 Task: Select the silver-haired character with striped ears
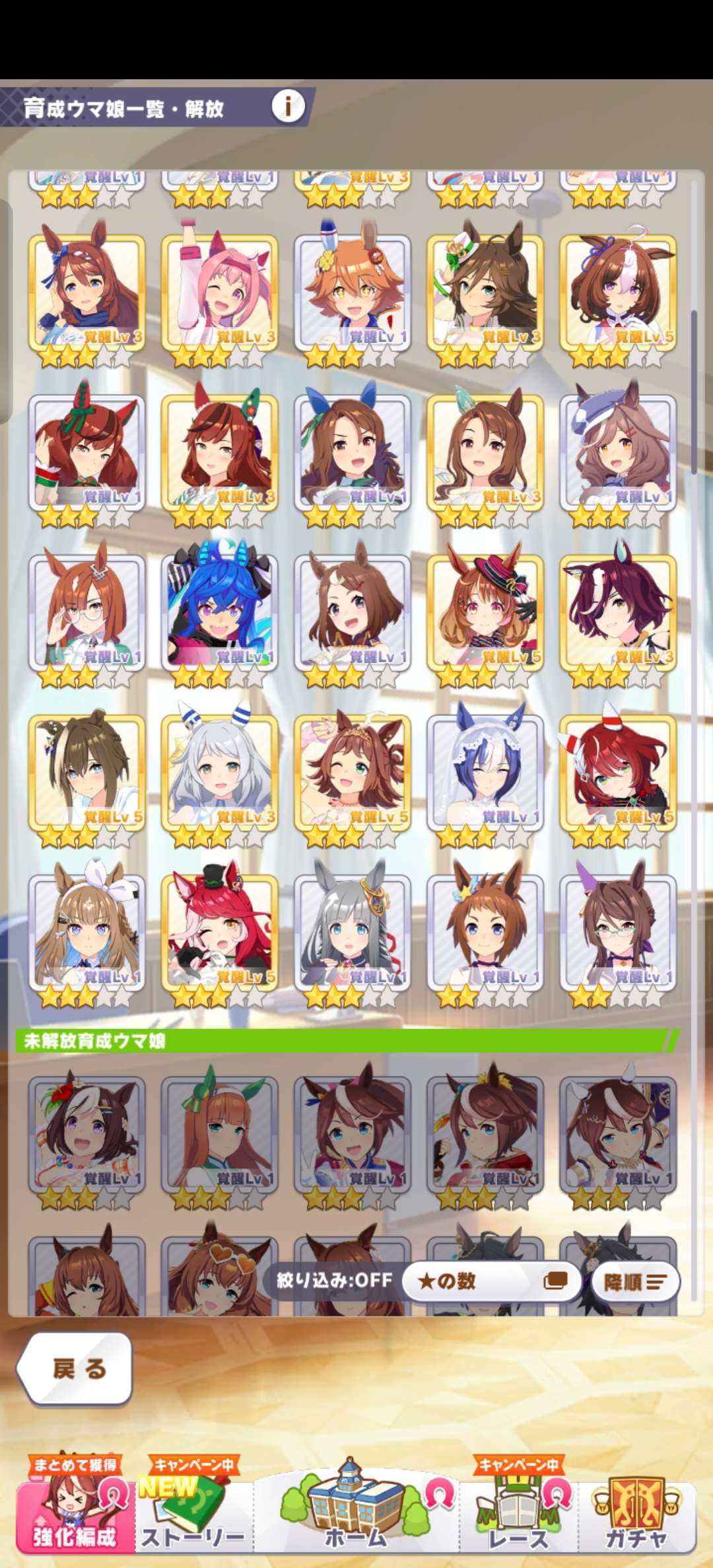(x=220, y=771)
